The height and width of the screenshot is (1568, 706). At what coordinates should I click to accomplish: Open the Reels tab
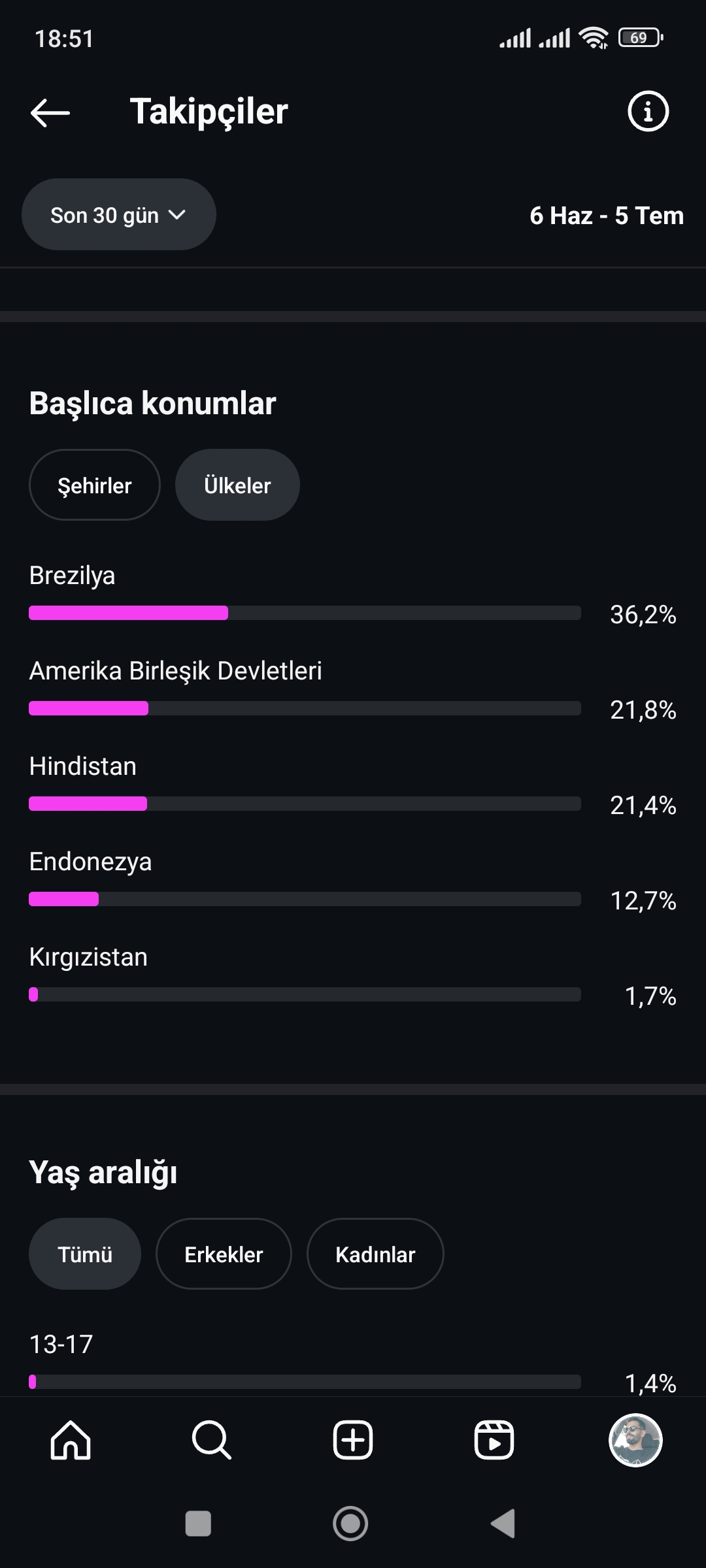494,1440
